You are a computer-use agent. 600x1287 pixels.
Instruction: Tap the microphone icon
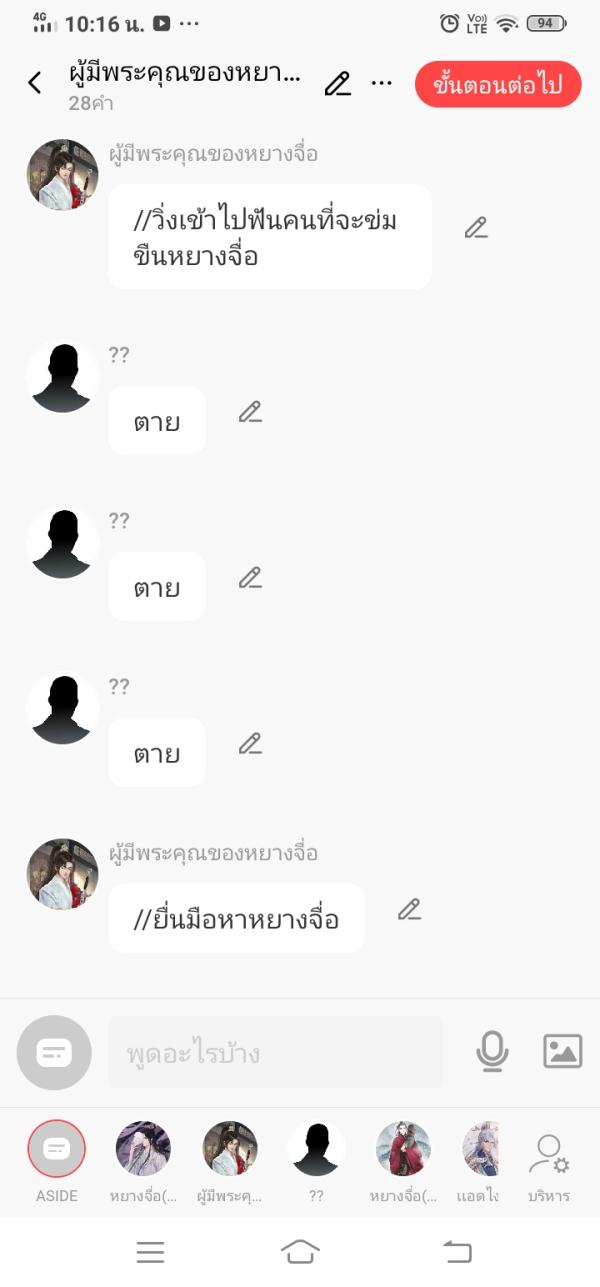tap(492, 1051)
